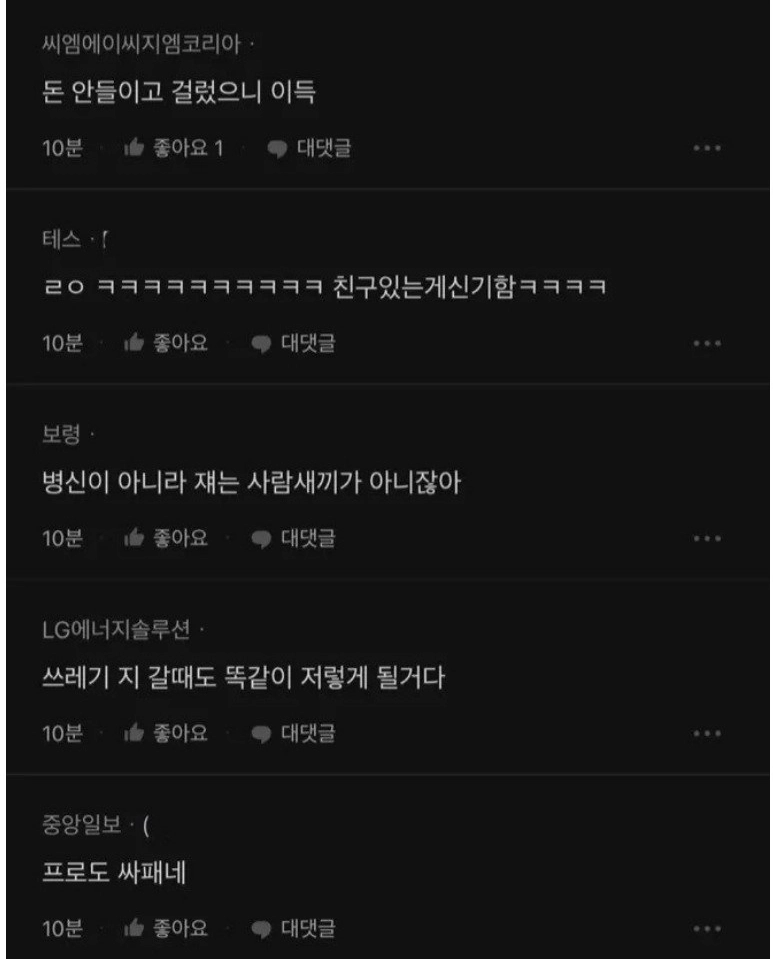Open overflow menu on LG에너지솔루션 comment
Screen dimensions: 773x959
tap(706, 733)
